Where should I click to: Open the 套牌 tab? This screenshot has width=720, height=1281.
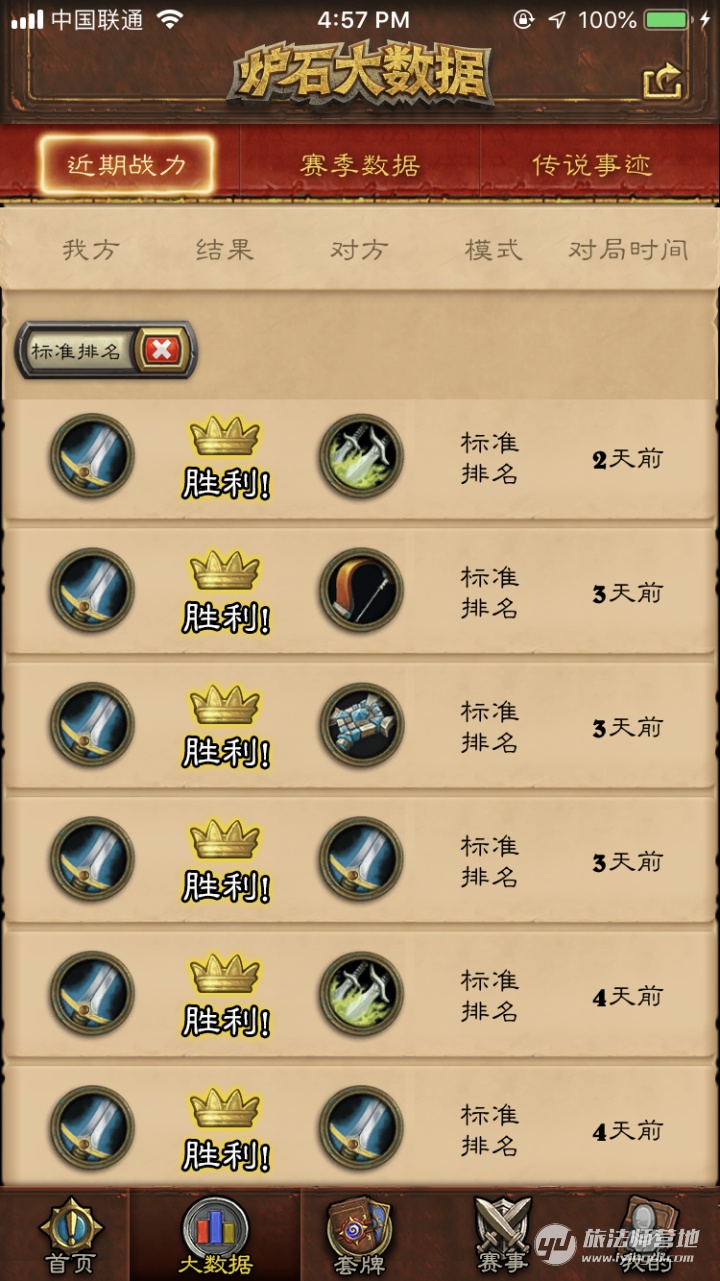click(x=359, y=1236)
